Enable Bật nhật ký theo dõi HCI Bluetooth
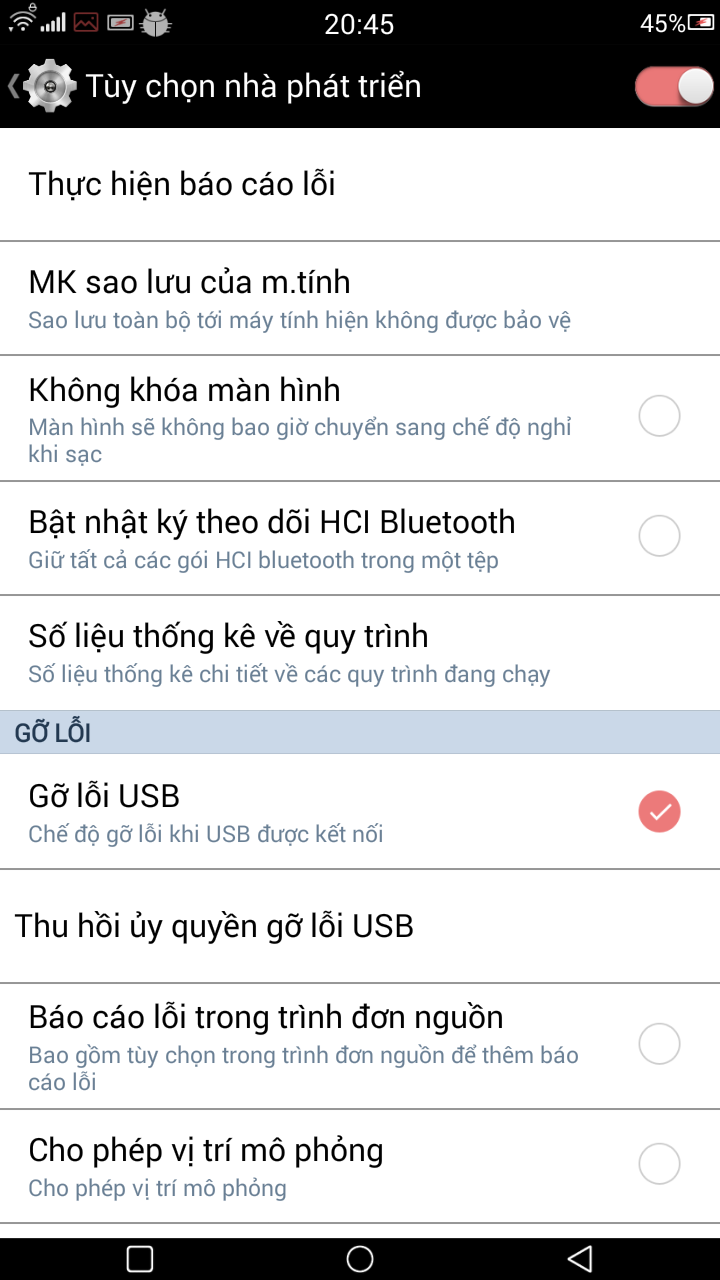 pyautogui.click(x=659, y=537)
